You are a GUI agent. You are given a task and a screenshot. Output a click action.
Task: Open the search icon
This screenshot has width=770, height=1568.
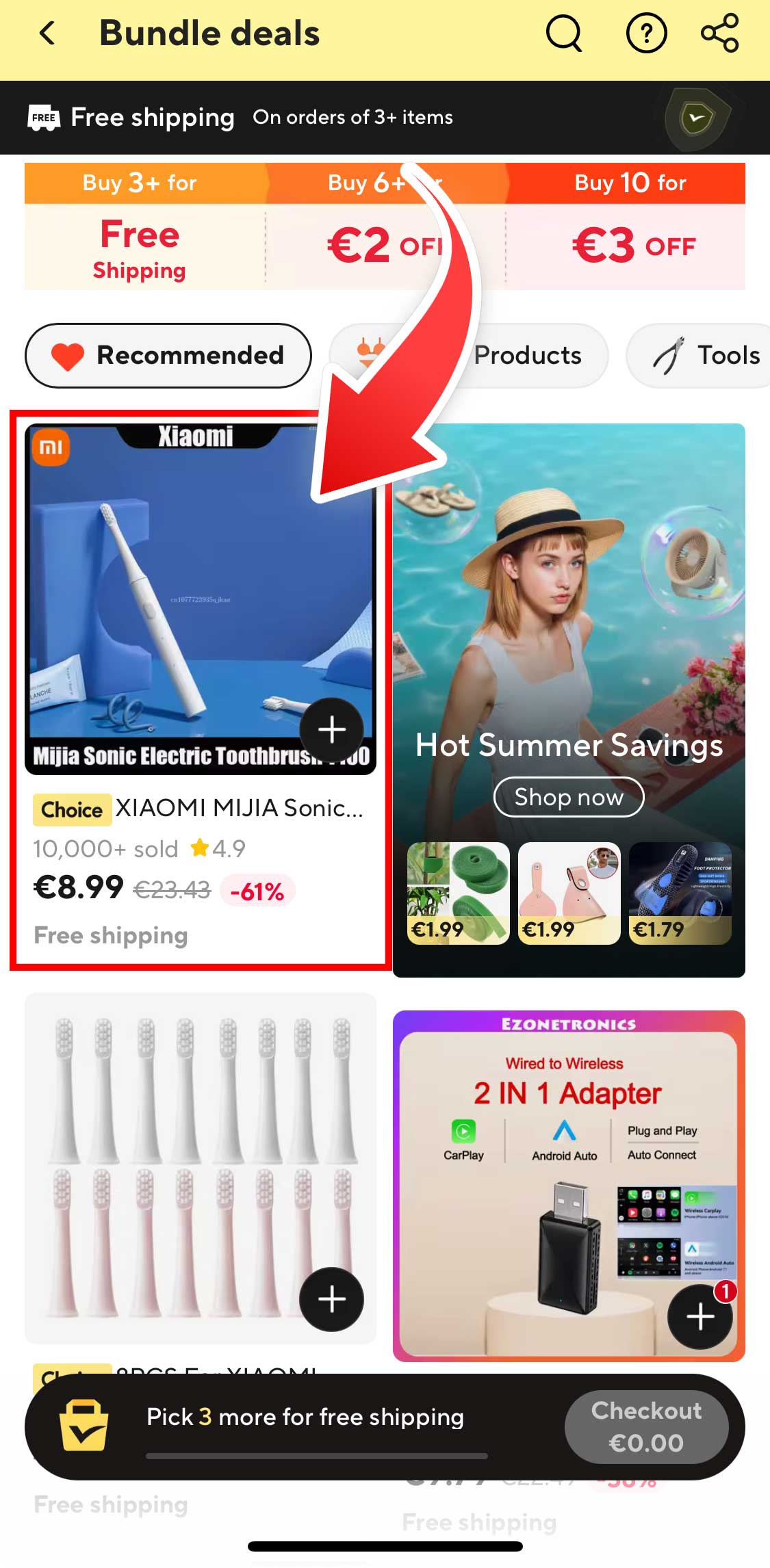(563, 33)
